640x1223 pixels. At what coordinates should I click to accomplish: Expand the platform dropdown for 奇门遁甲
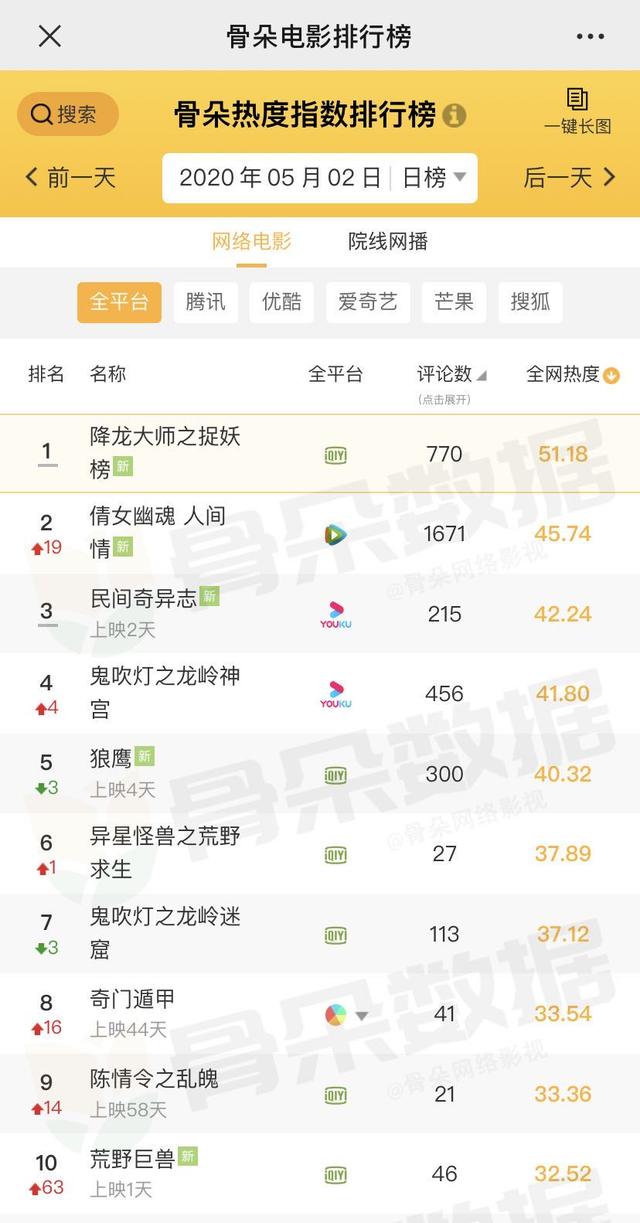[361, 1015]
